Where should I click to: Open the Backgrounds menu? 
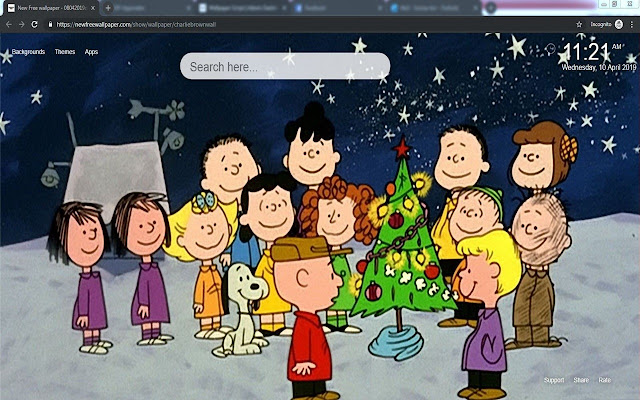click(28, 51)
